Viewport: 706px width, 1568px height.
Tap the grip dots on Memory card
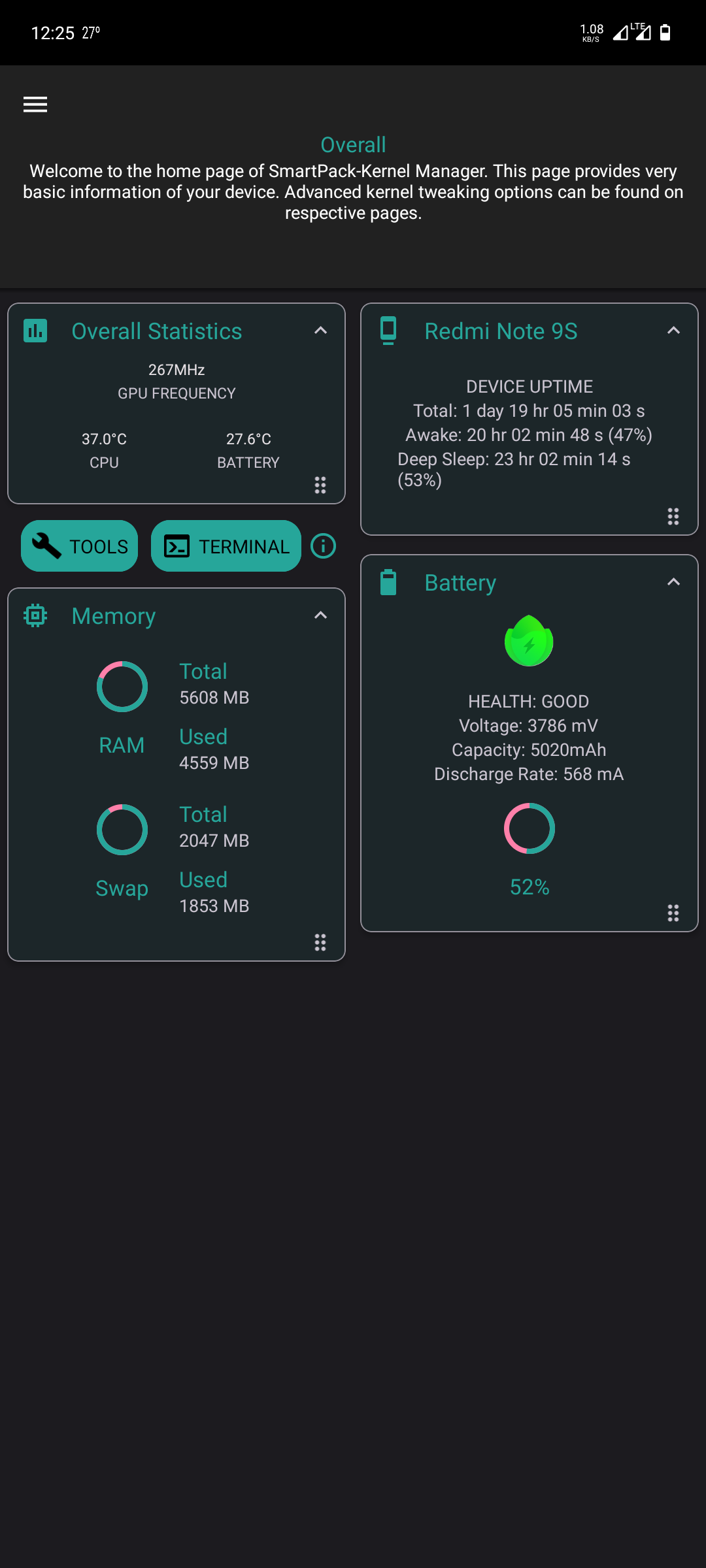(320, 942)
